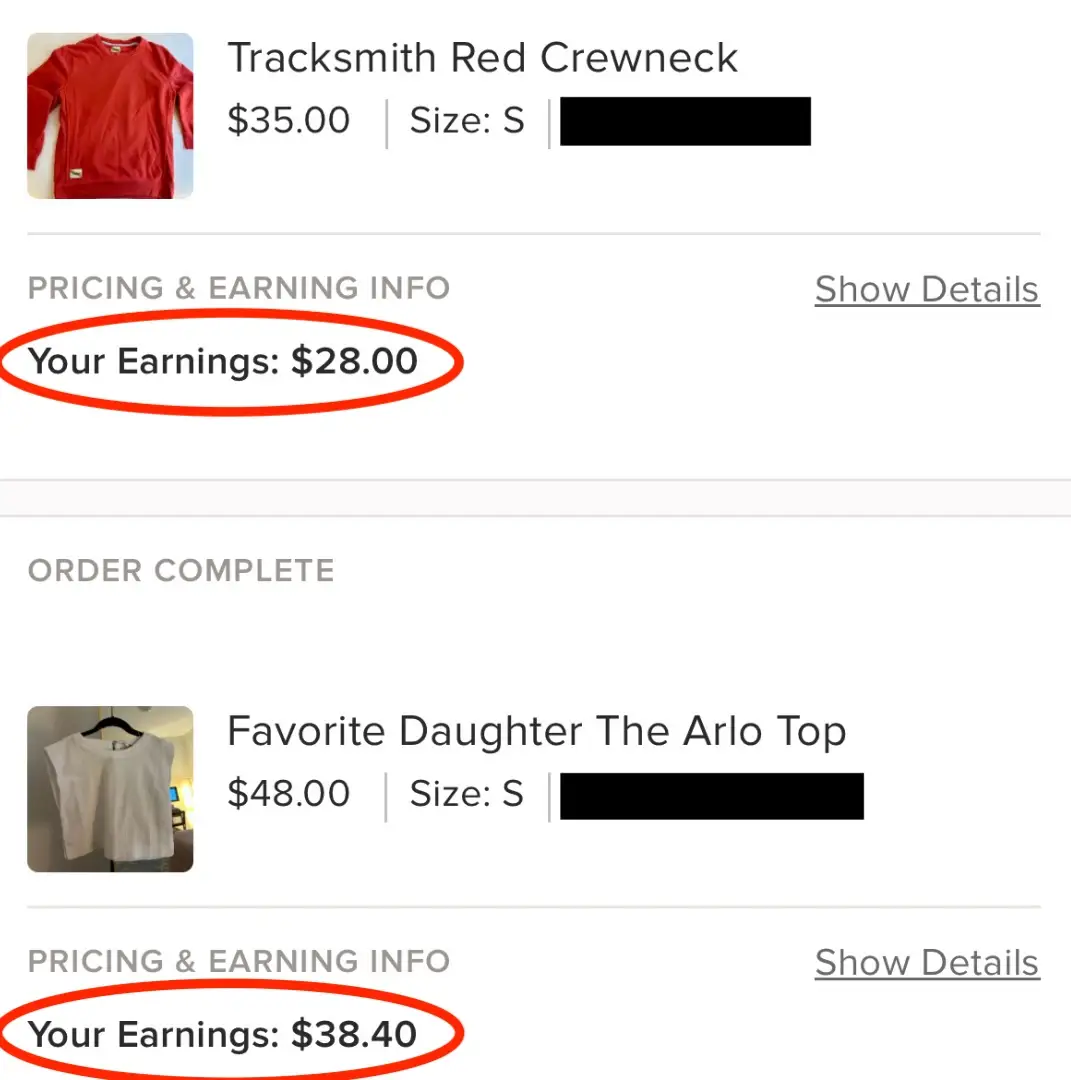Select the Favorite Daughter The Arlo Top title
This screenshot has width=1071, height=1080.
coord(537,731)
